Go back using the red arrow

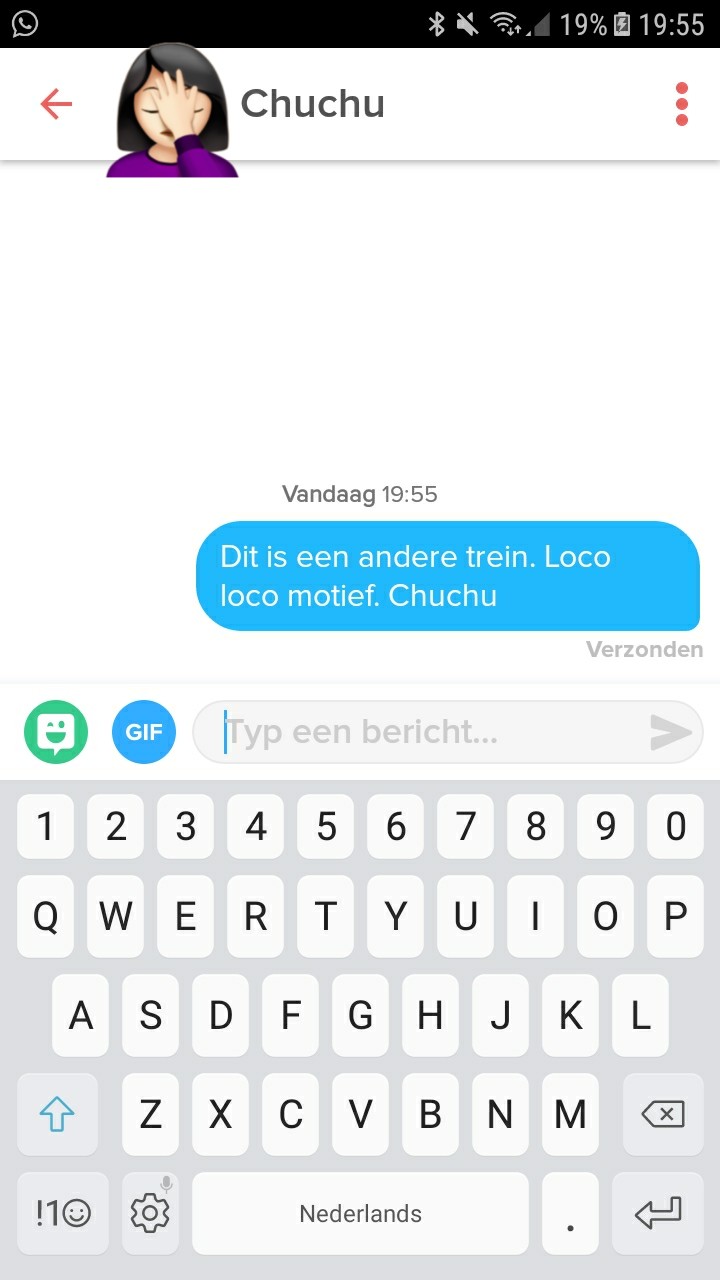56,104
